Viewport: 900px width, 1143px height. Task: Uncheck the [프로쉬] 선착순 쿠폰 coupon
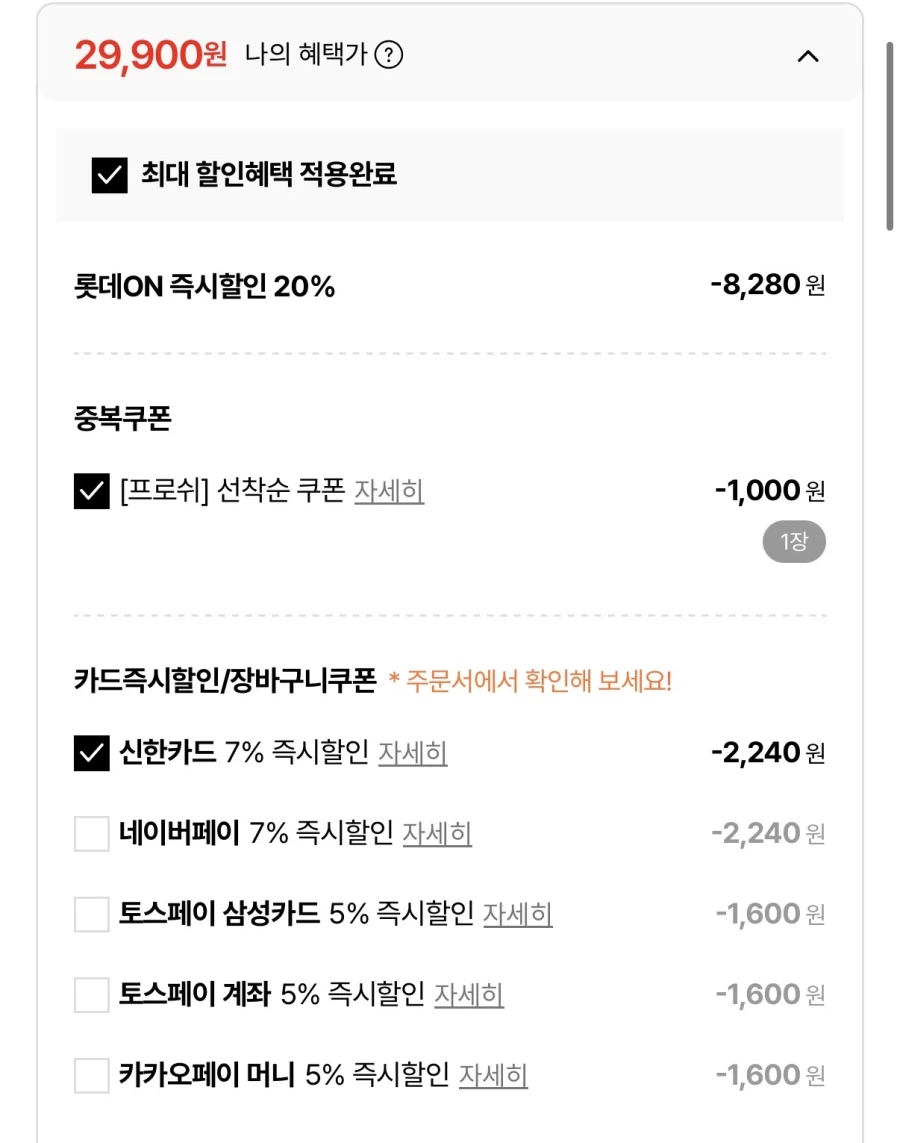tap(93, 490)
